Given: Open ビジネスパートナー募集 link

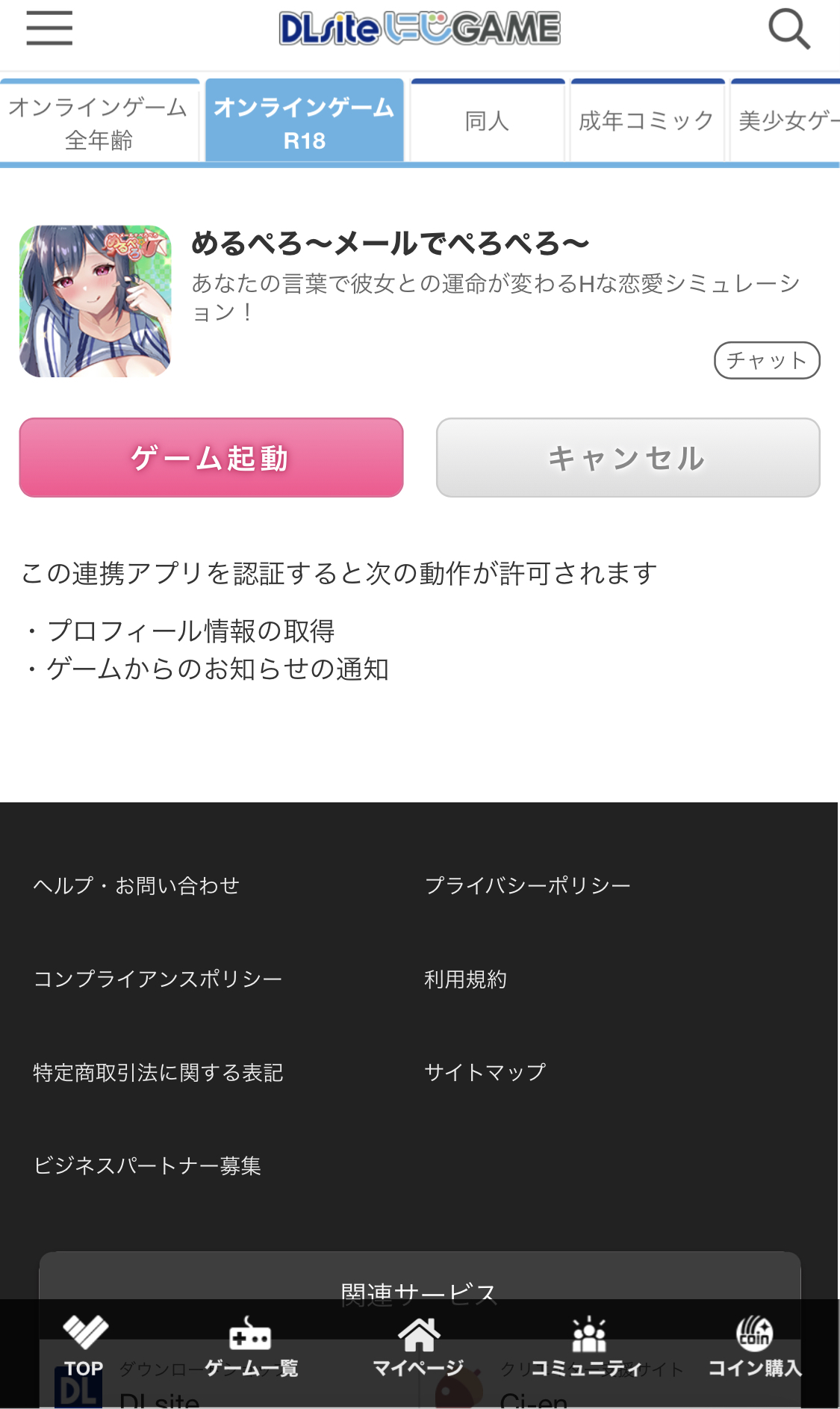Looking at the screenshot, I should [147, 1165].
